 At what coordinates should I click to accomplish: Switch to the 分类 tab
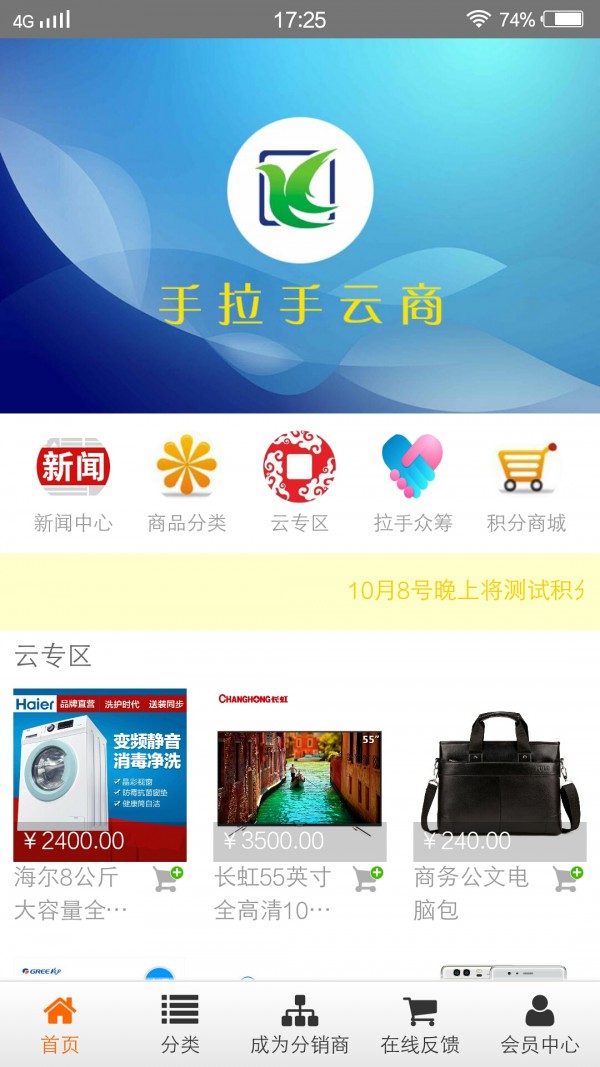coord(180,1025)
